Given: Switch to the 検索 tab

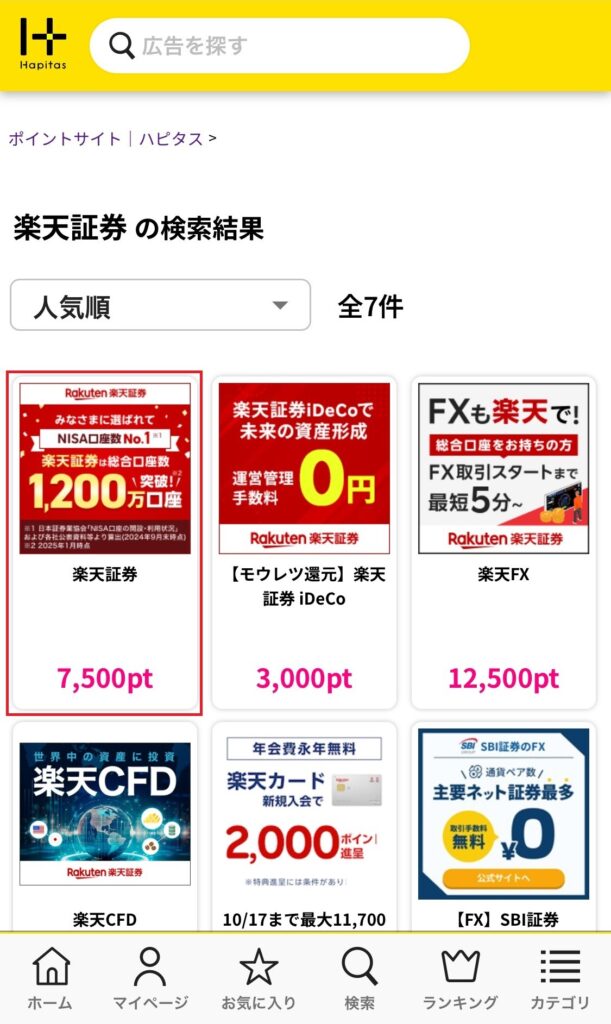Looking at the screenshot, I should 359,980.
